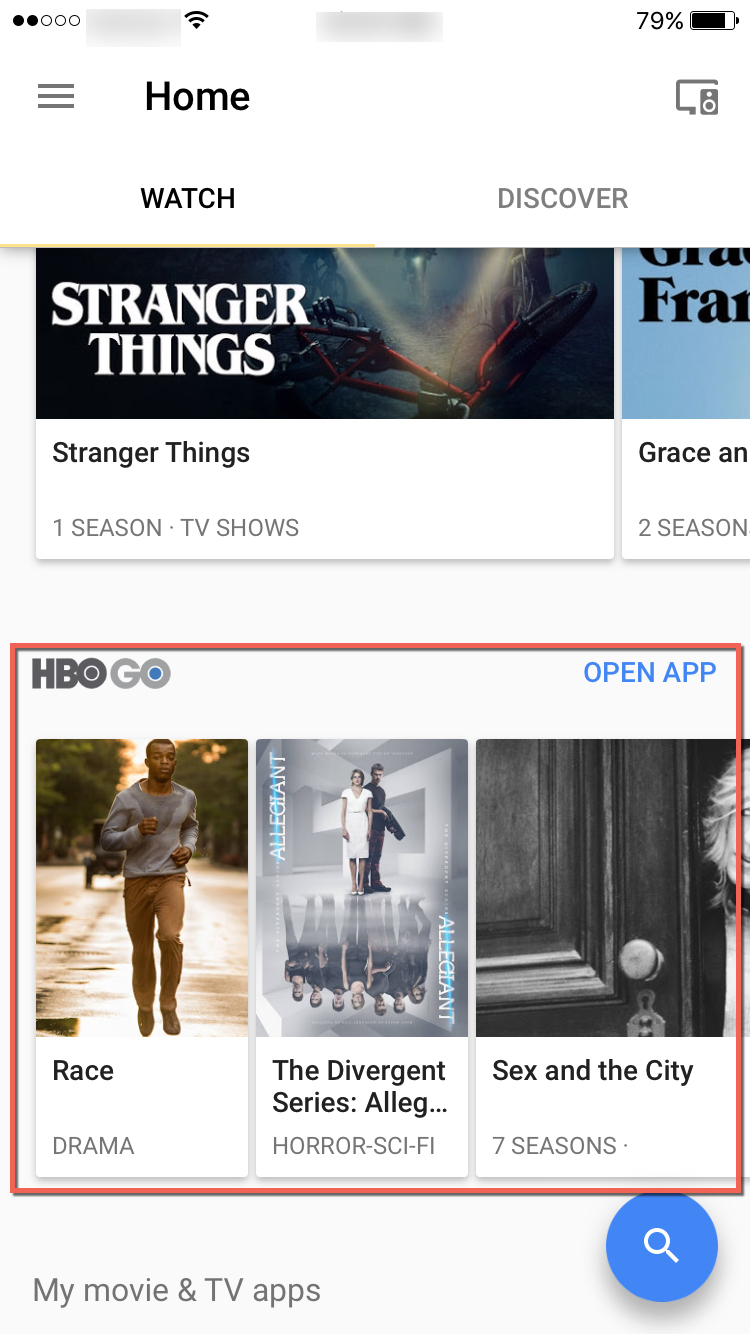Click the Stranger Things title text
Viewport: 750px width, 1334px height.
tap(150, 452)
